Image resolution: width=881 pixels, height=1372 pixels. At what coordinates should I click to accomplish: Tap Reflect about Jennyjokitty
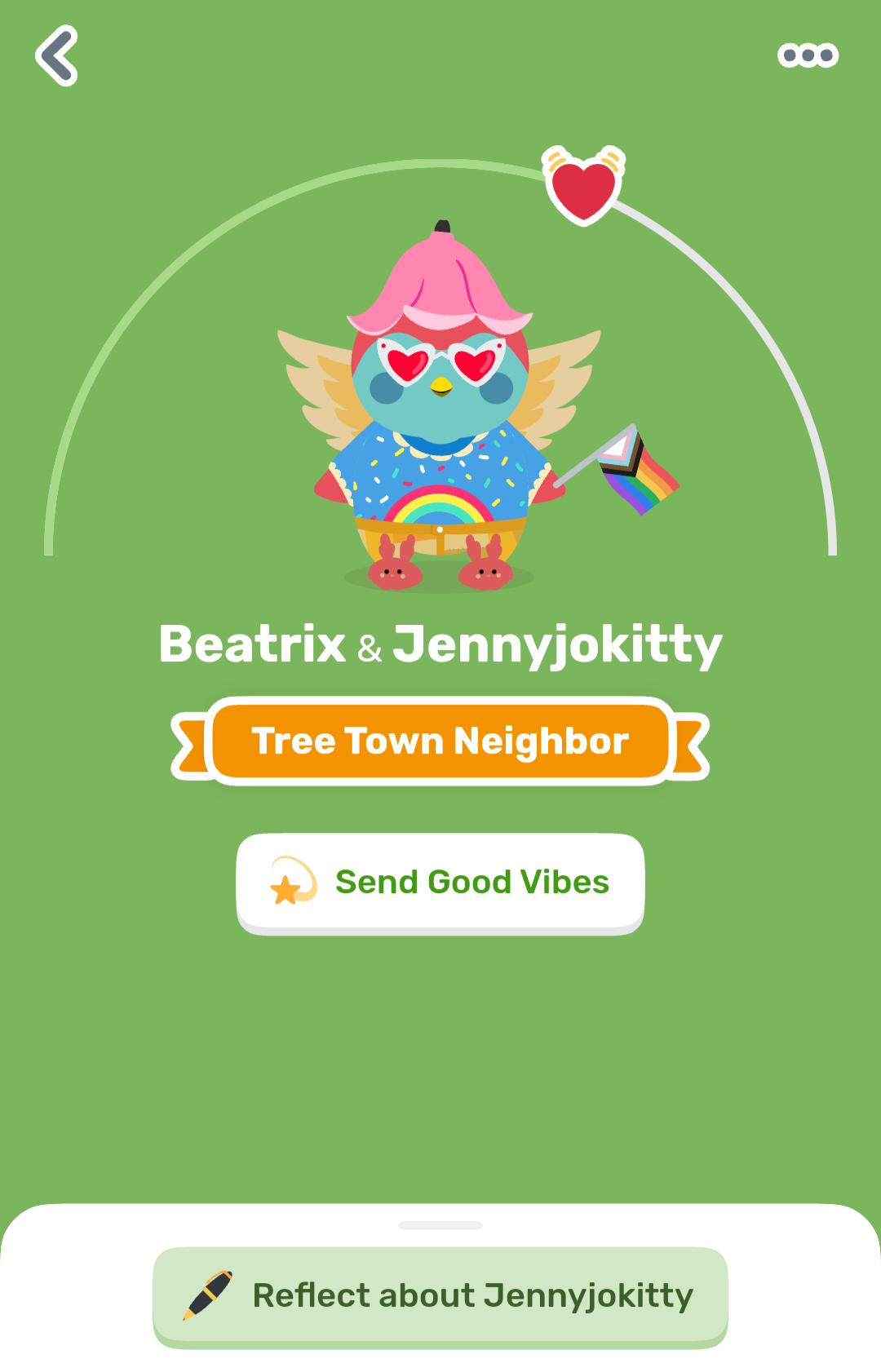coord(440,1295)
